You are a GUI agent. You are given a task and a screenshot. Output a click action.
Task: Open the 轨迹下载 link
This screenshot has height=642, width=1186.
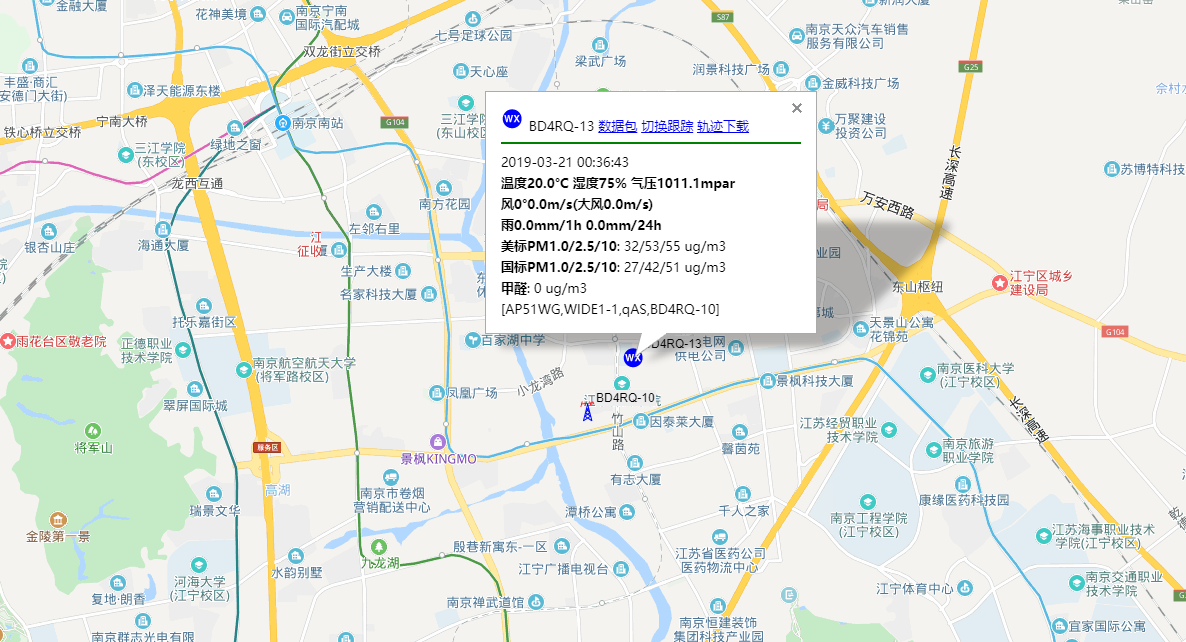tap(722, 126)
